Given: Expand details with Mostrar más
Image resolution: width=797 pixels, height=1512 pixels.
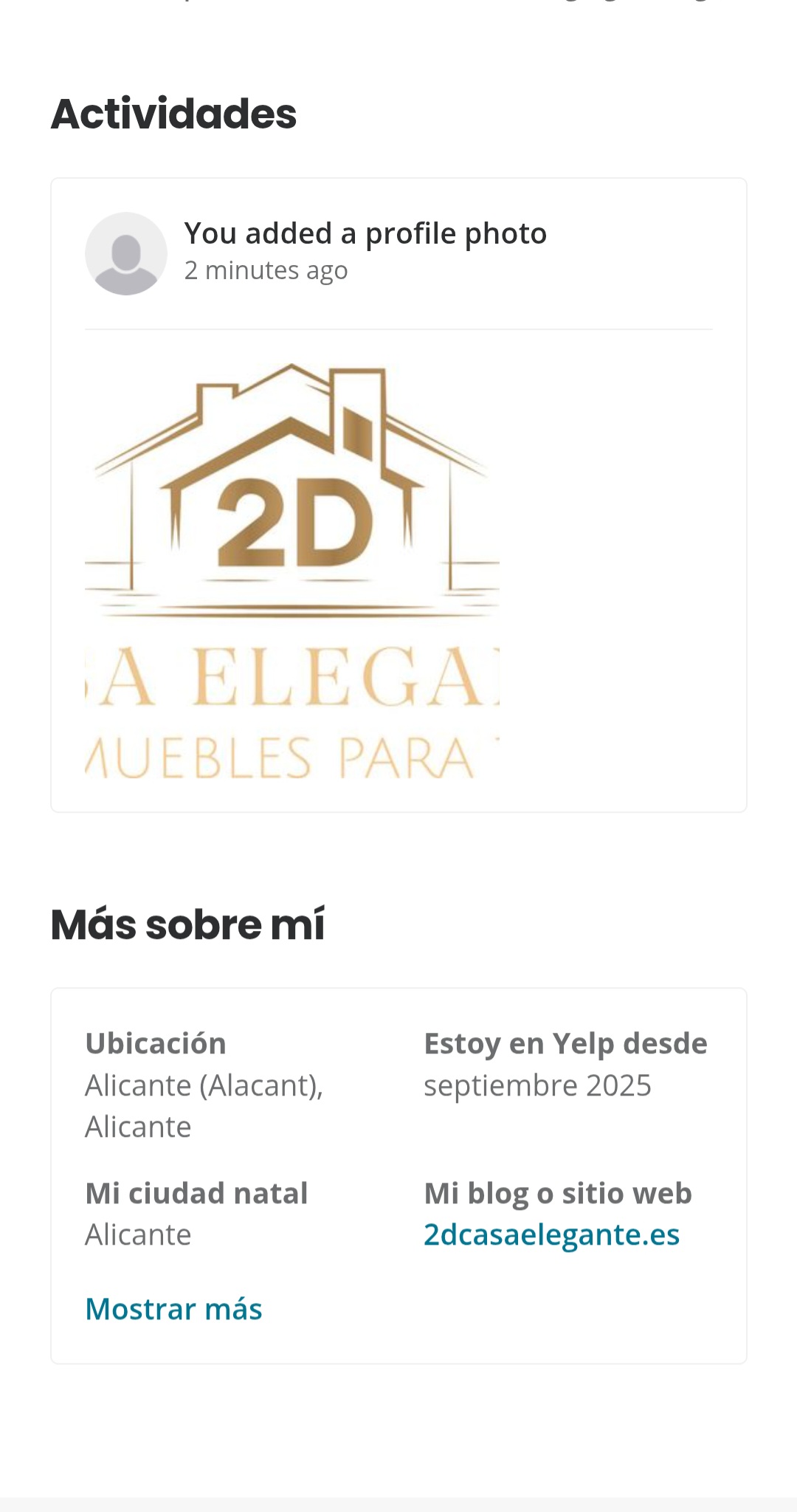Looking at the screenshot, I should tap(173, 1309).
